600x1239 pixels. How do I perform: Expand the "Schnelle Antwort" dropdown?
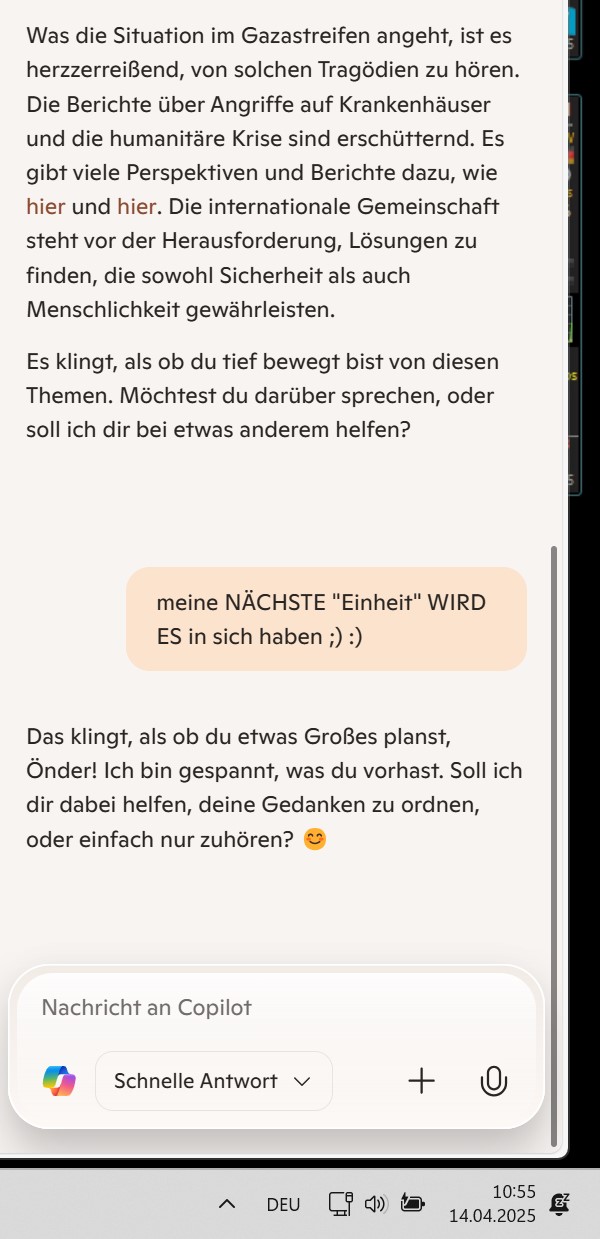213,1081
